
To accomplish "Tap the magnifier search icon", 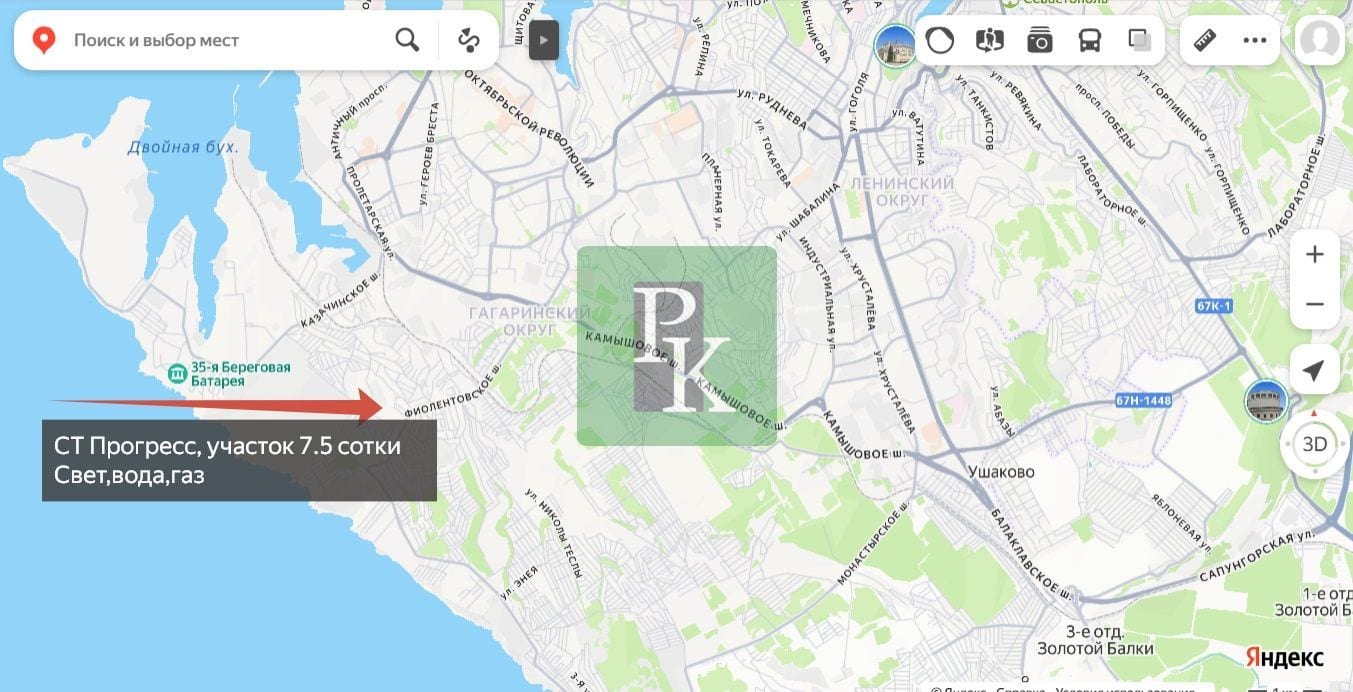I will pos(407,40).
